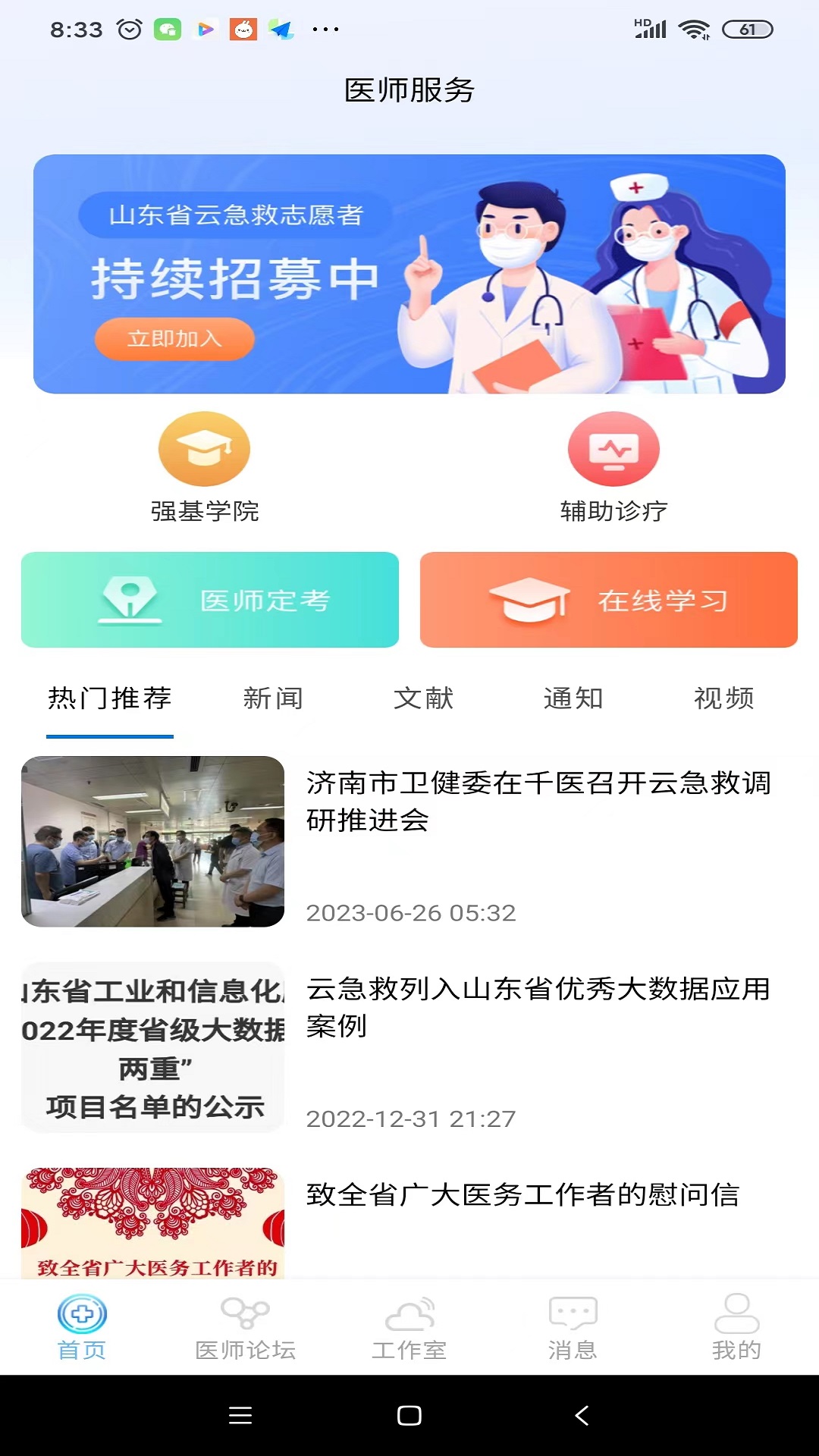The width and height of the screenshot is (819, 1456).
Task: Go to the 首页 bottom tab
Action: (82, 1328)
